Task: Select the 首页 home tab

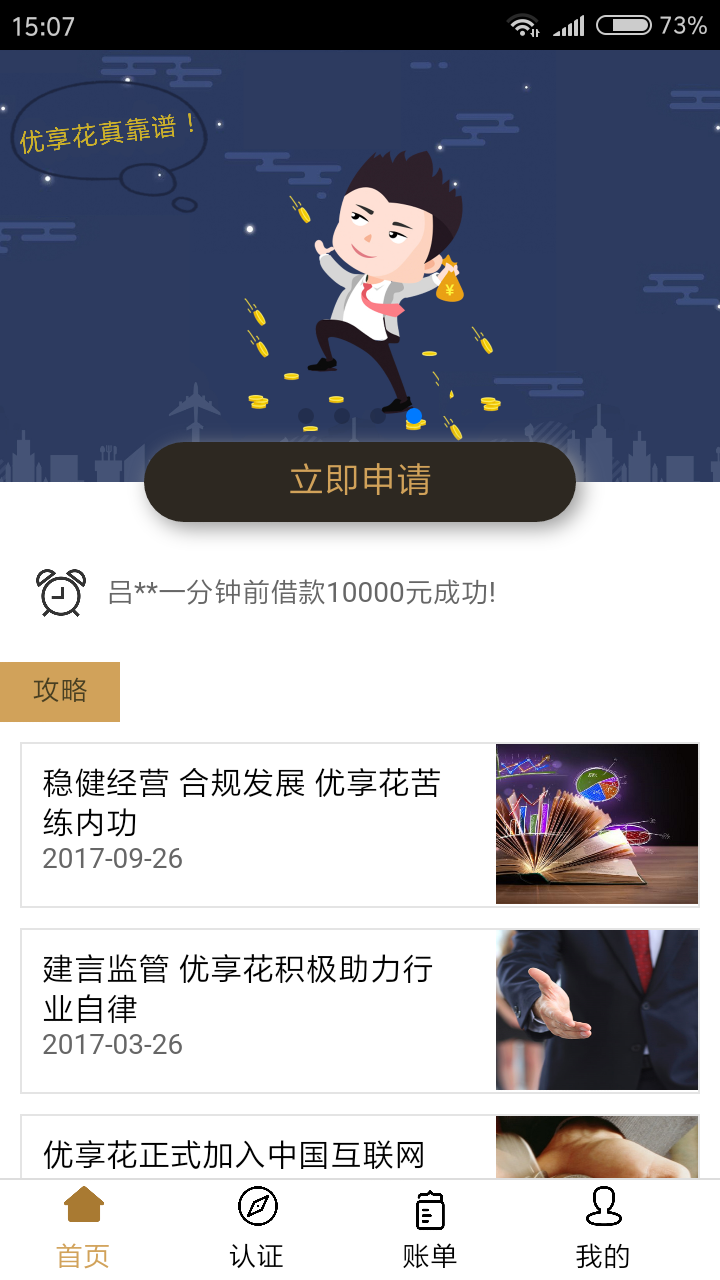Action: click(83, 1228)
